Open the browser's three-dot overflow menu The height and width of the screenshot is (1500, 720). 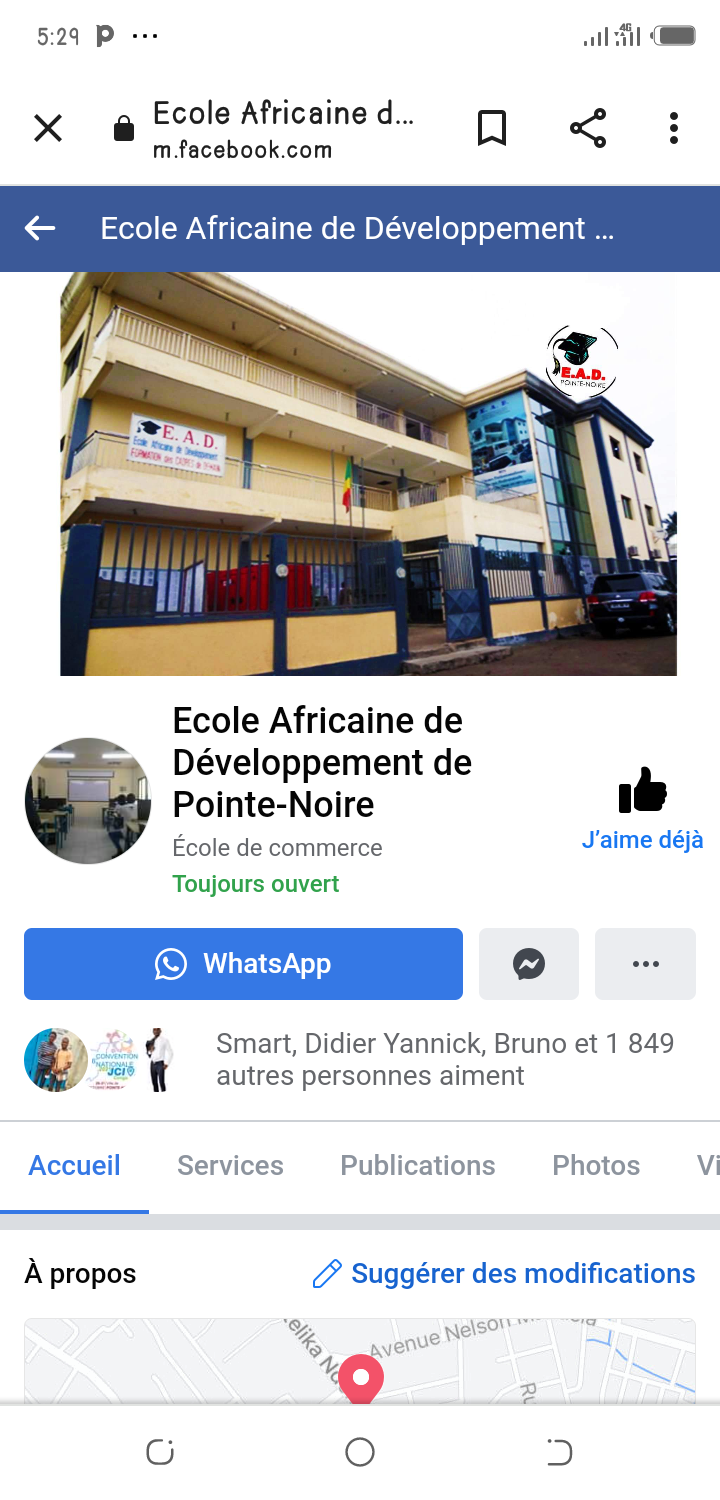pyautogui.click(x=674, y=129)
